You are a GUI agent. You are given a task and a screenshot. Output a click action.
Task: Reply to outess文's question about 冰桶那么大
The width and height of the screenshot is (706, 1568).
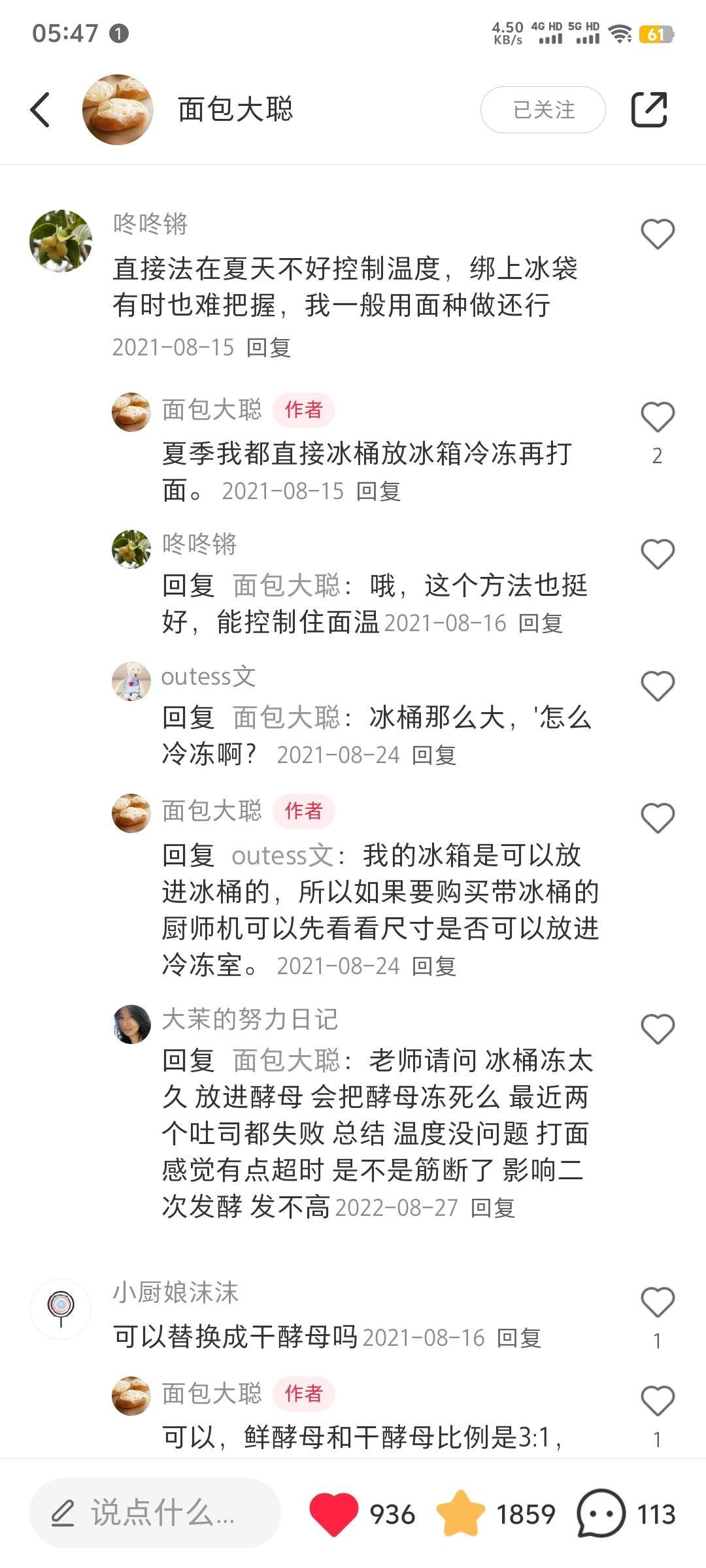coord(434,755)
